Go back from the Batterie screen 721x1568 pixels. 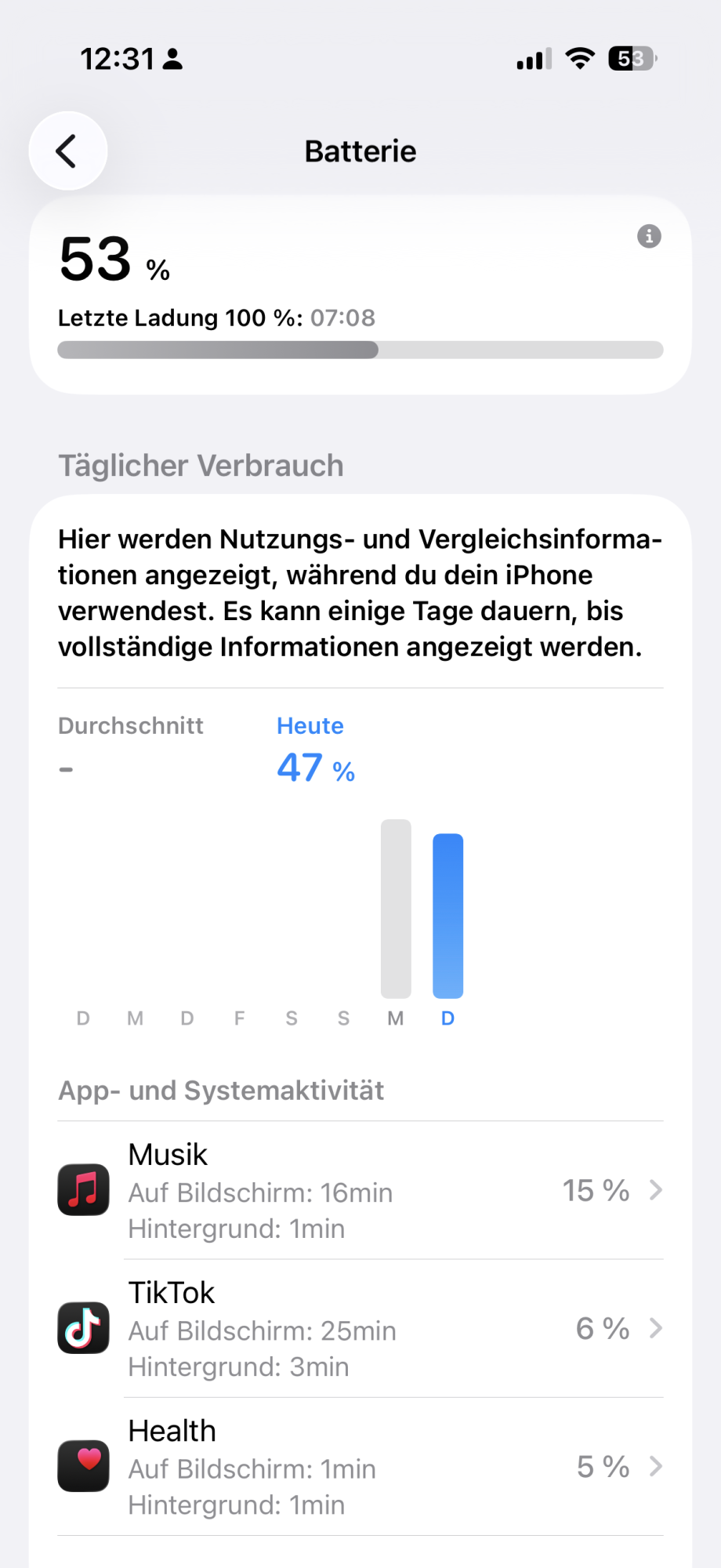coord(67,151)
